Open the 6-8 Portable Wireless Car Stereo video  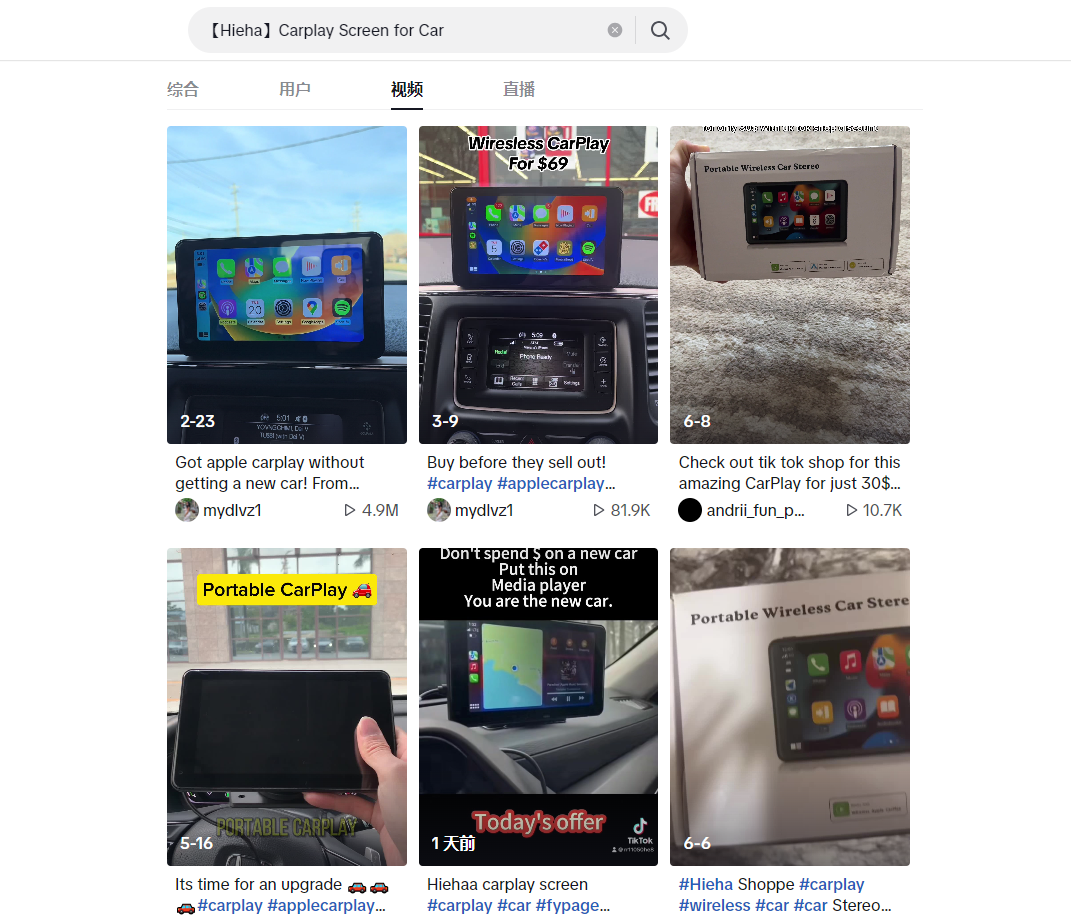pyautogui.click(x=790, y=285)
